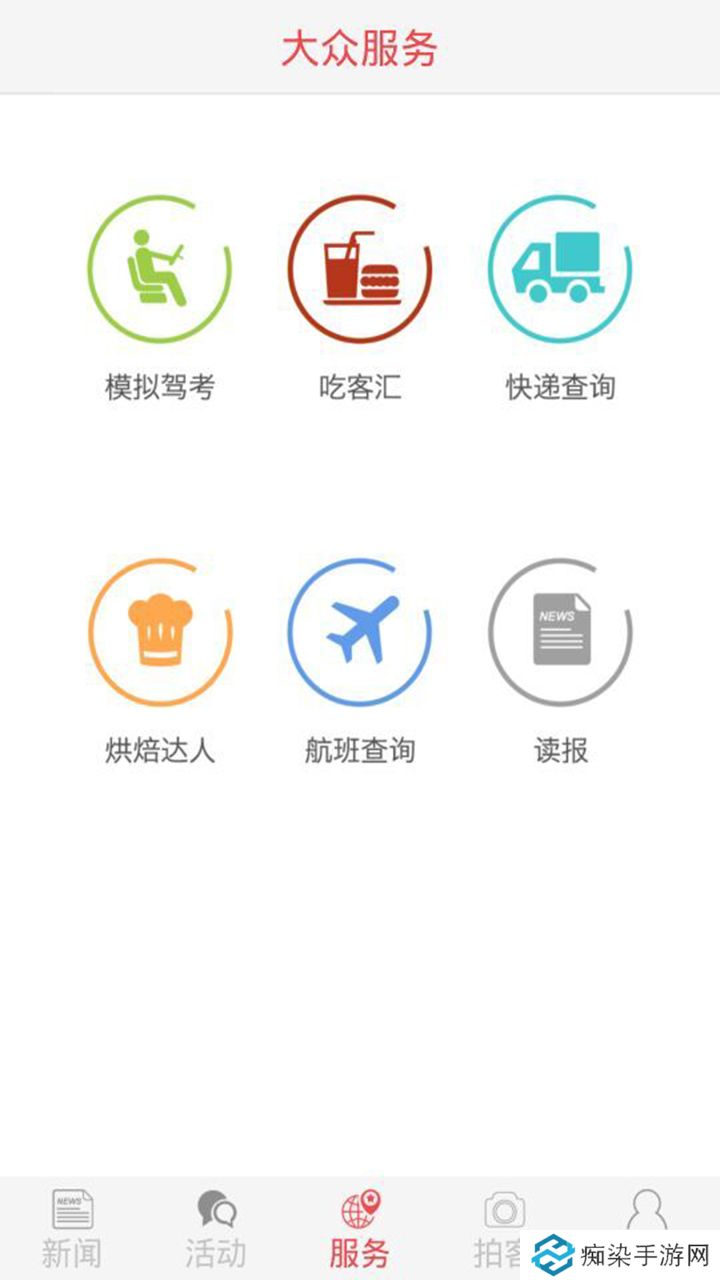Launch 快递查询 express tracking
The width and height of the screenshot is (720, 1280).
[x=560, y=270]
